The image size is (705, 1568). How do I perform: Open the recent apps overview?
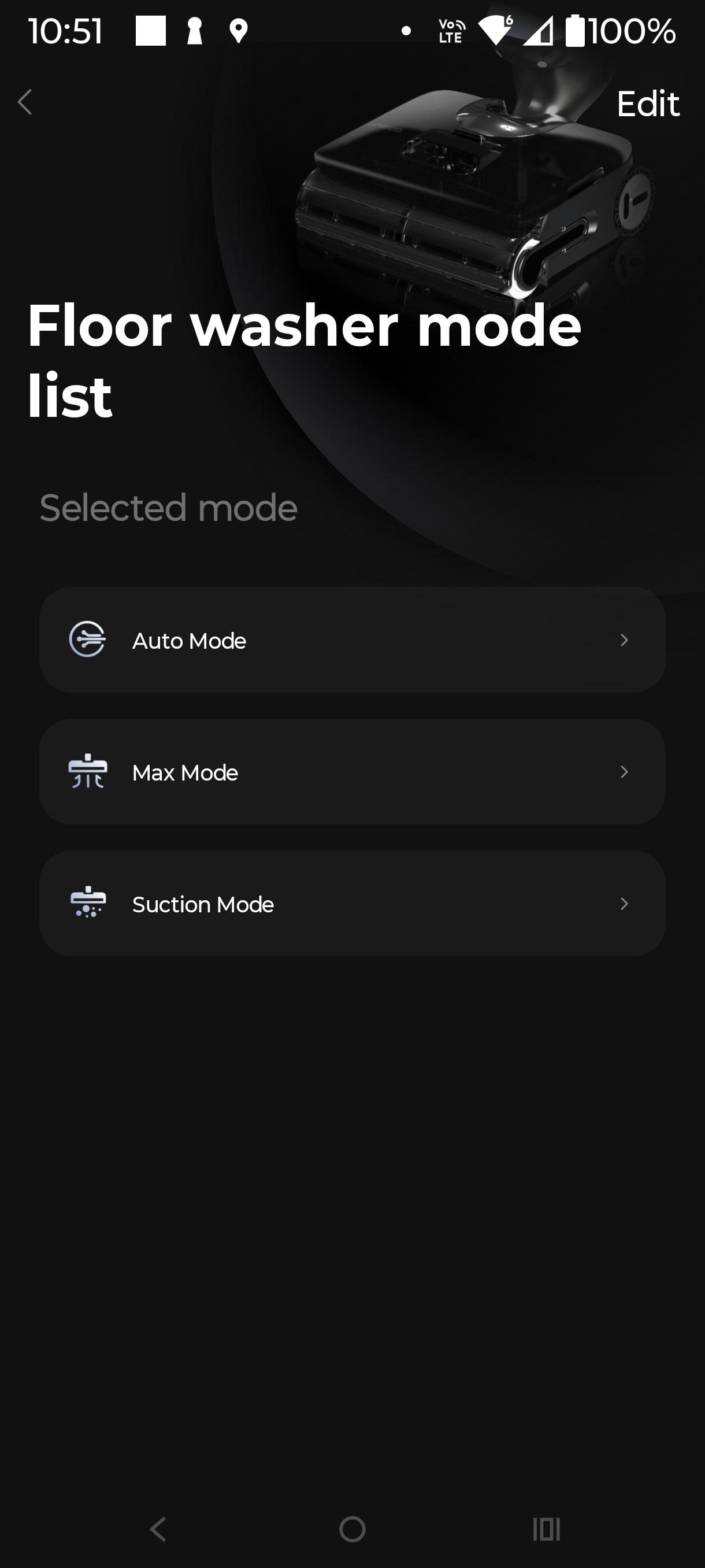(x=546, y=1529)
